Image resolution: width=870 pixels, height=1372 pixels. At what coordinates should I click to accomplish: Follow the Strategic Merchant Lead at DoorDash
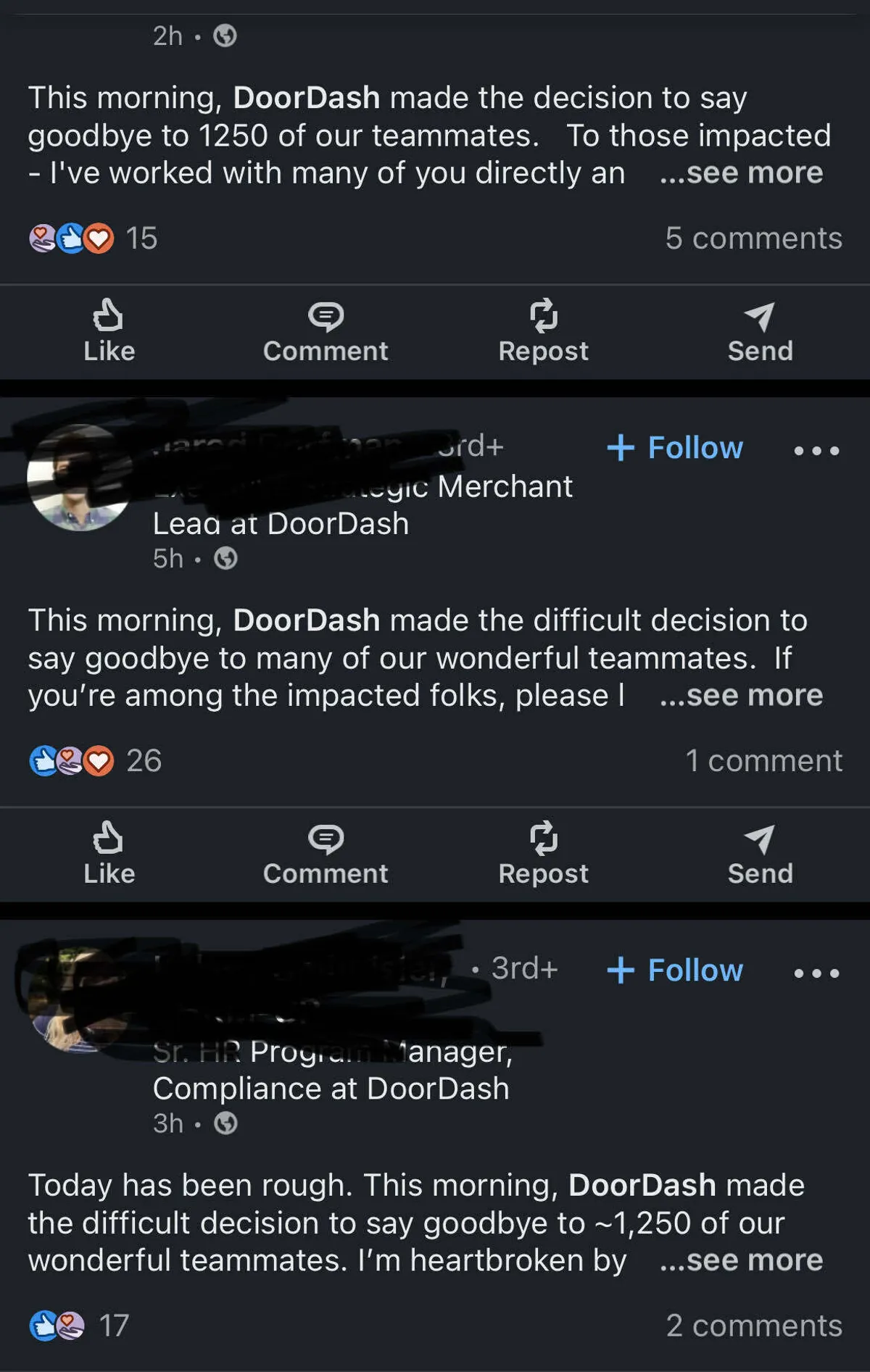676,448
